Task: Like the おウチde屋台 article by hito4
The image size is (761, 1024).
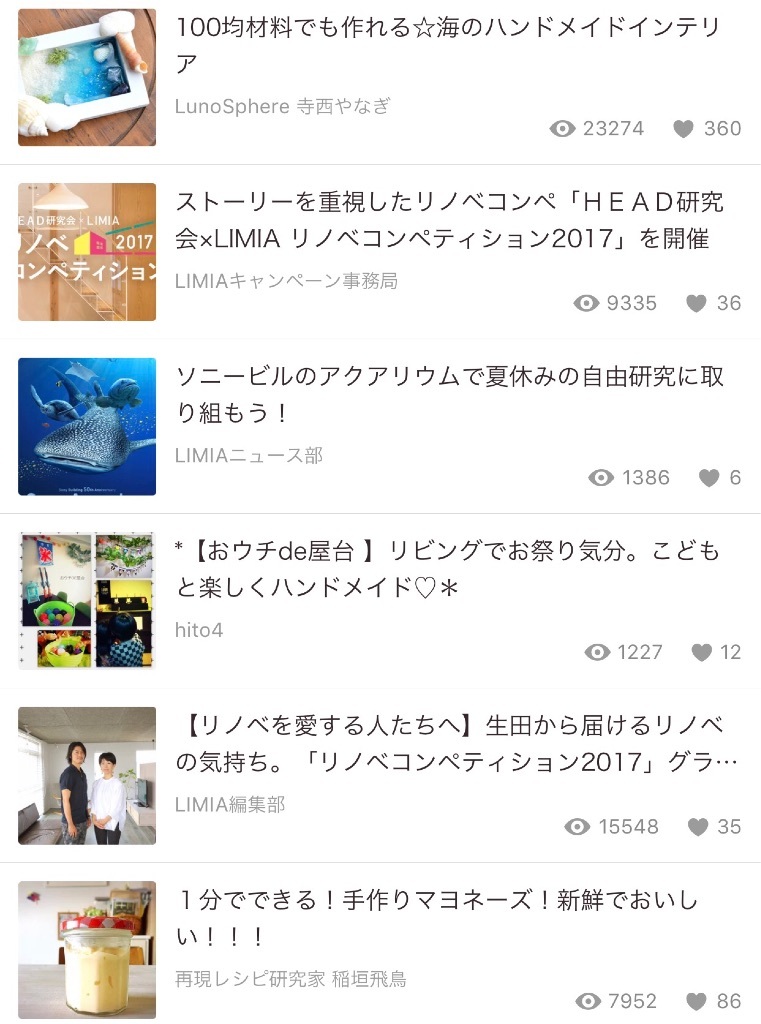Action: [x=702, y=653]
